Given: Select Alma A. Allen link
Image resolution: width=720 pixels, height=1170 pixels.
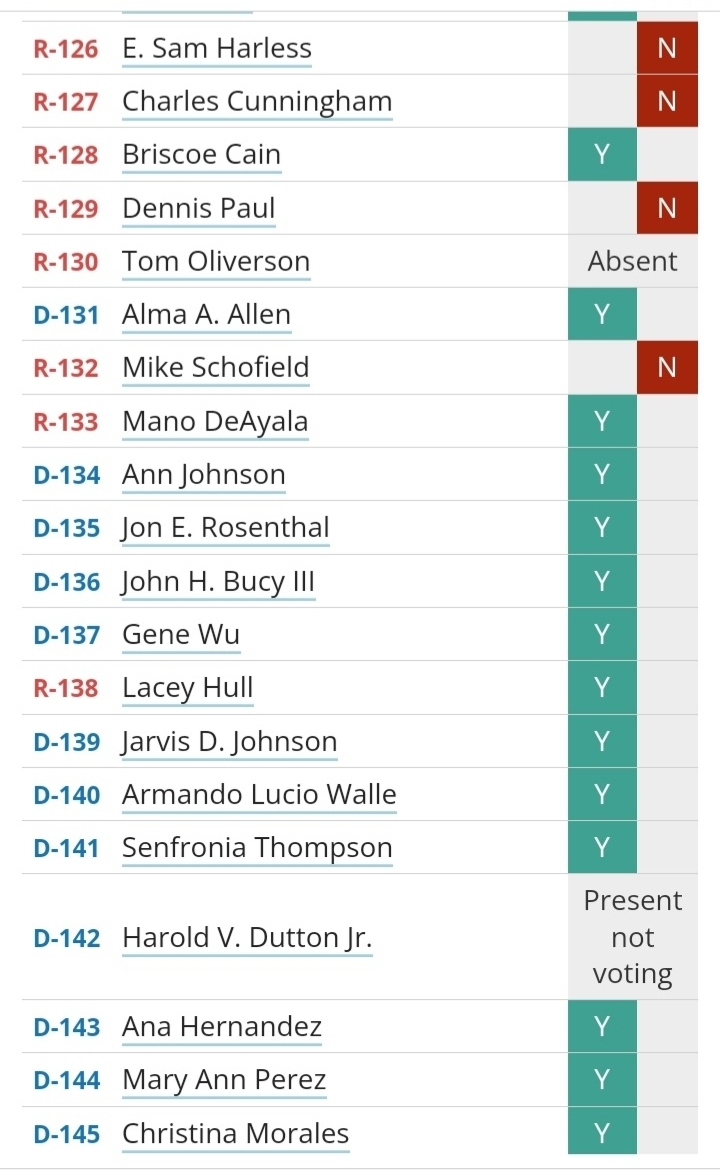Looking at the screenshot, I should (x=207, y=314).
